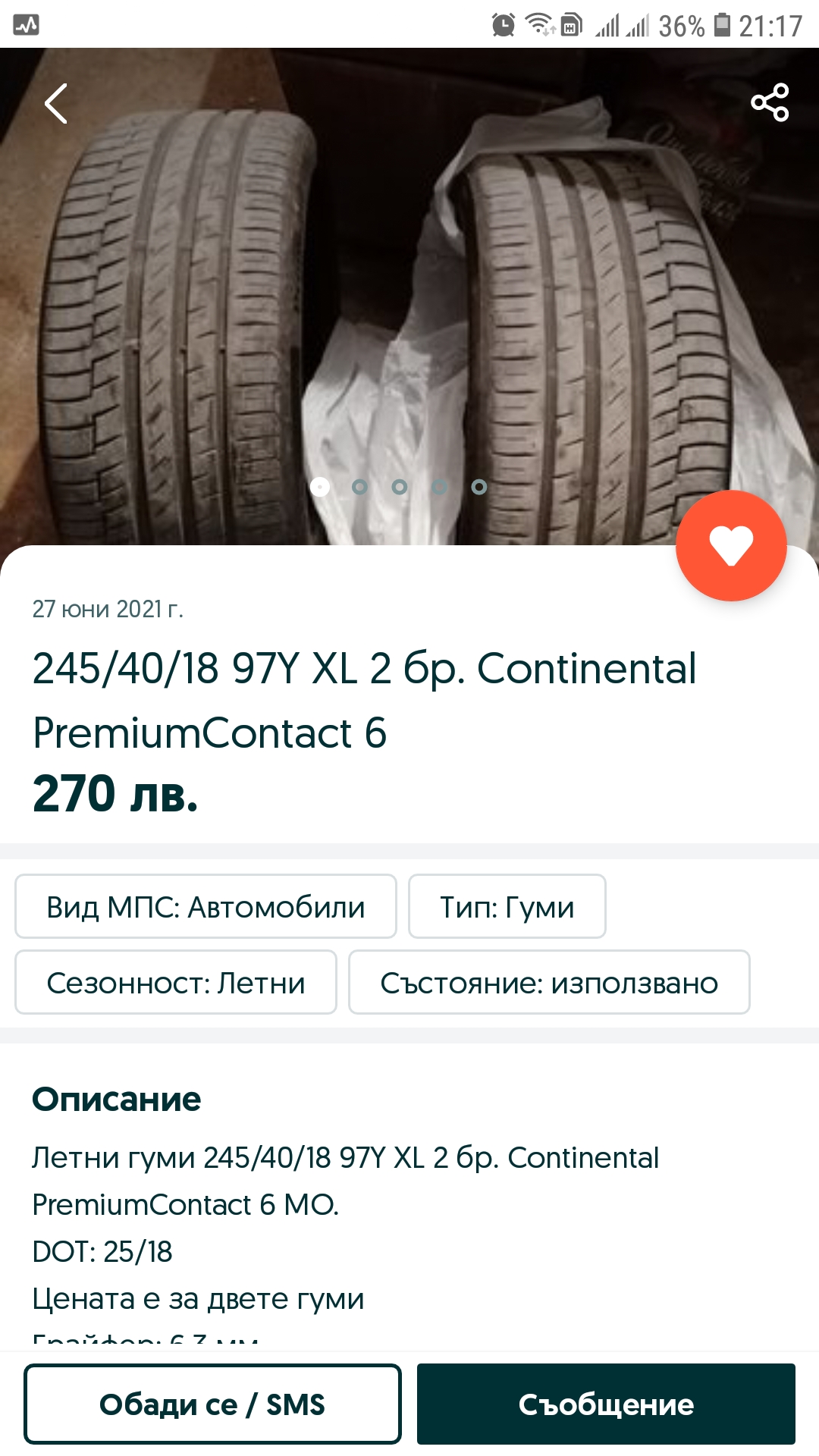
Task: Send a message via "Съобщение"
Action: click(x=606, y=1404)
